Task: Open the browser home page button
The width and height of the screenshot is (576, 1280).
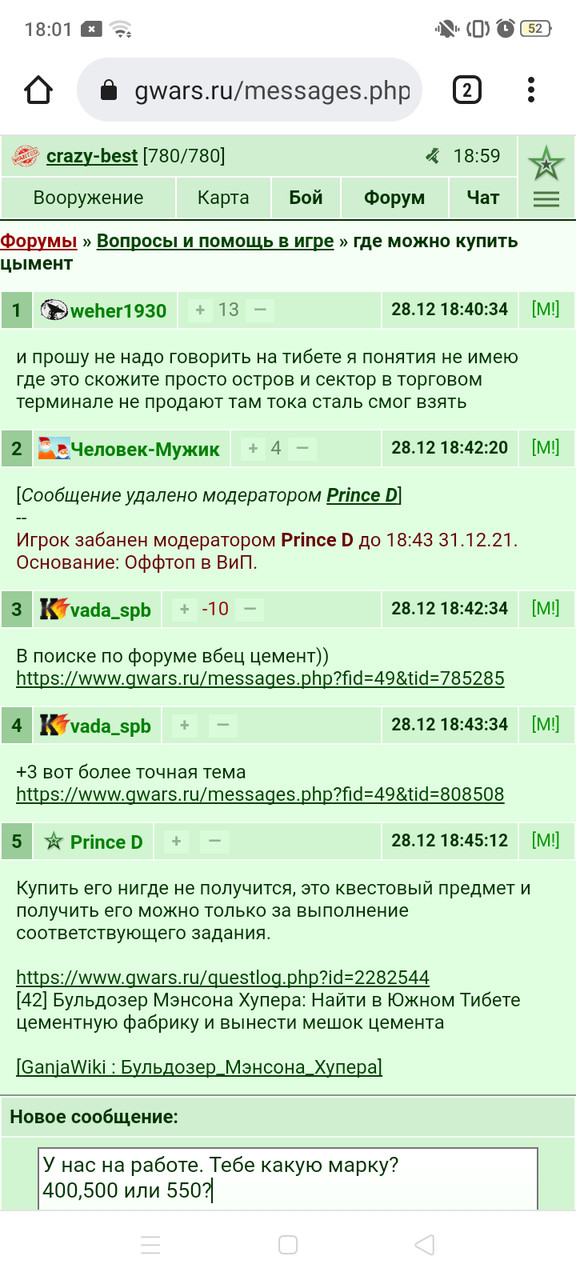Action: pos(38,91)
